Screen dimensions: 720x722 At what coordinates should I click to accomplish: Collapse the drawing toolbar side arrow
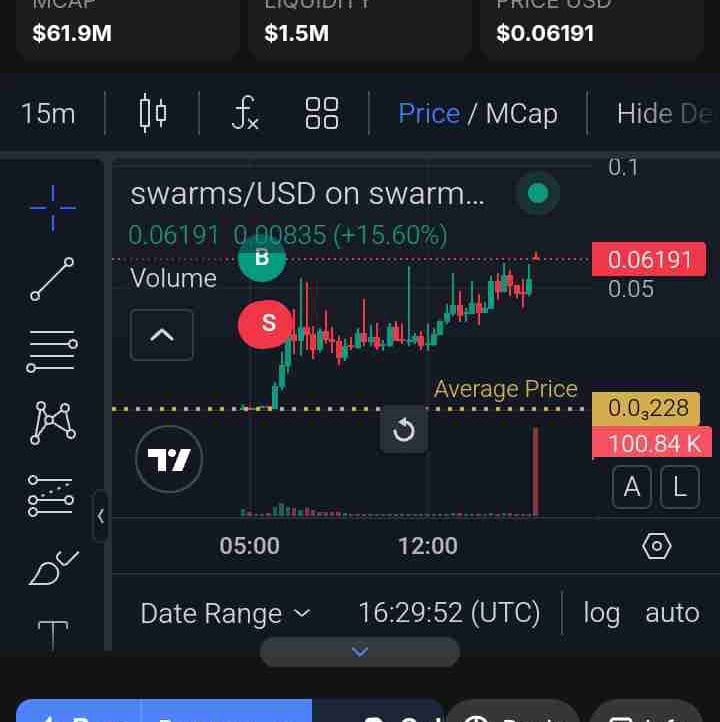(x=101, y=517)
